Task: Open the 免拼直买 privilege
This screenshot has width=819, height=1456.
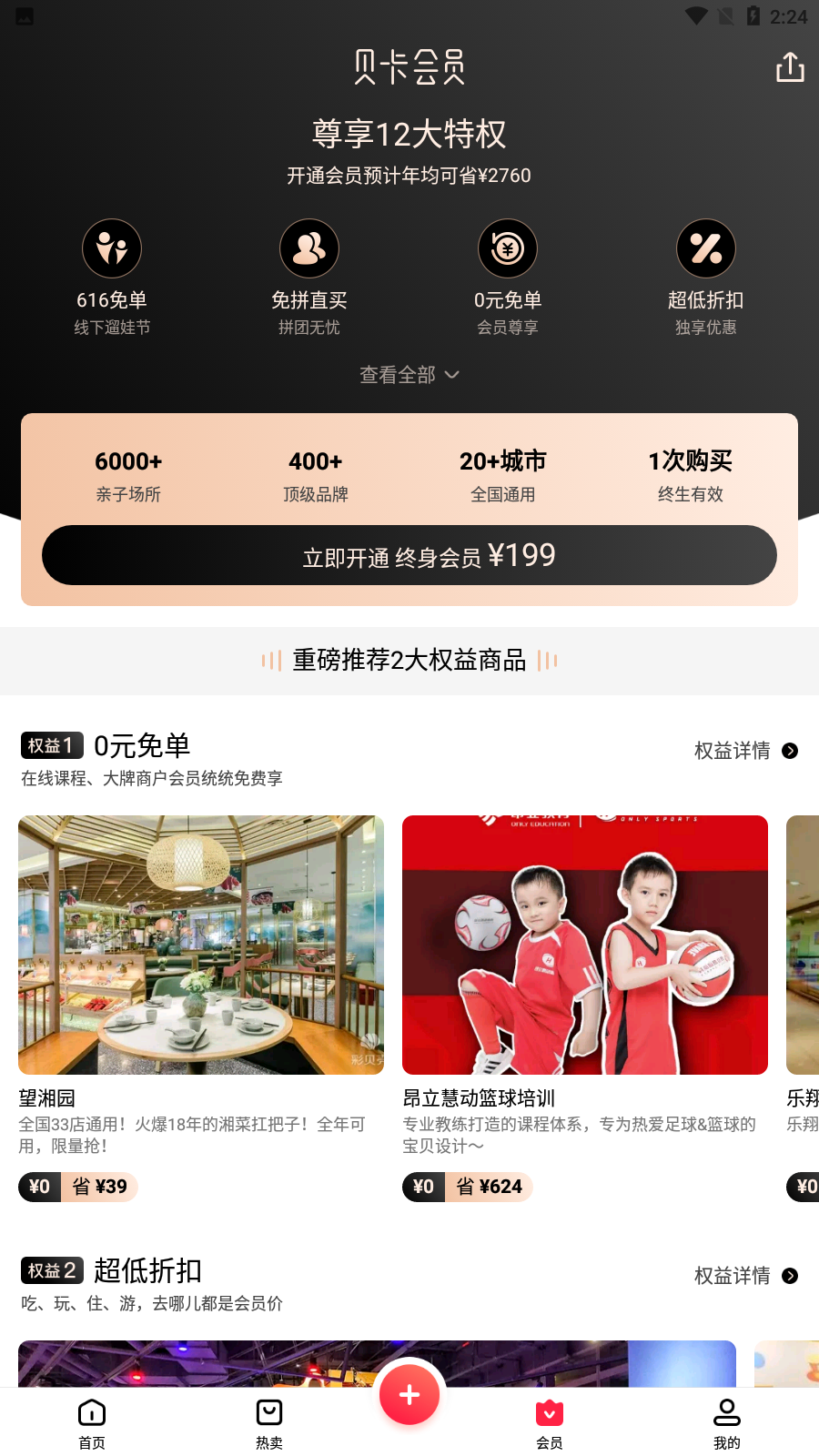Action: (x=309, y=248)
